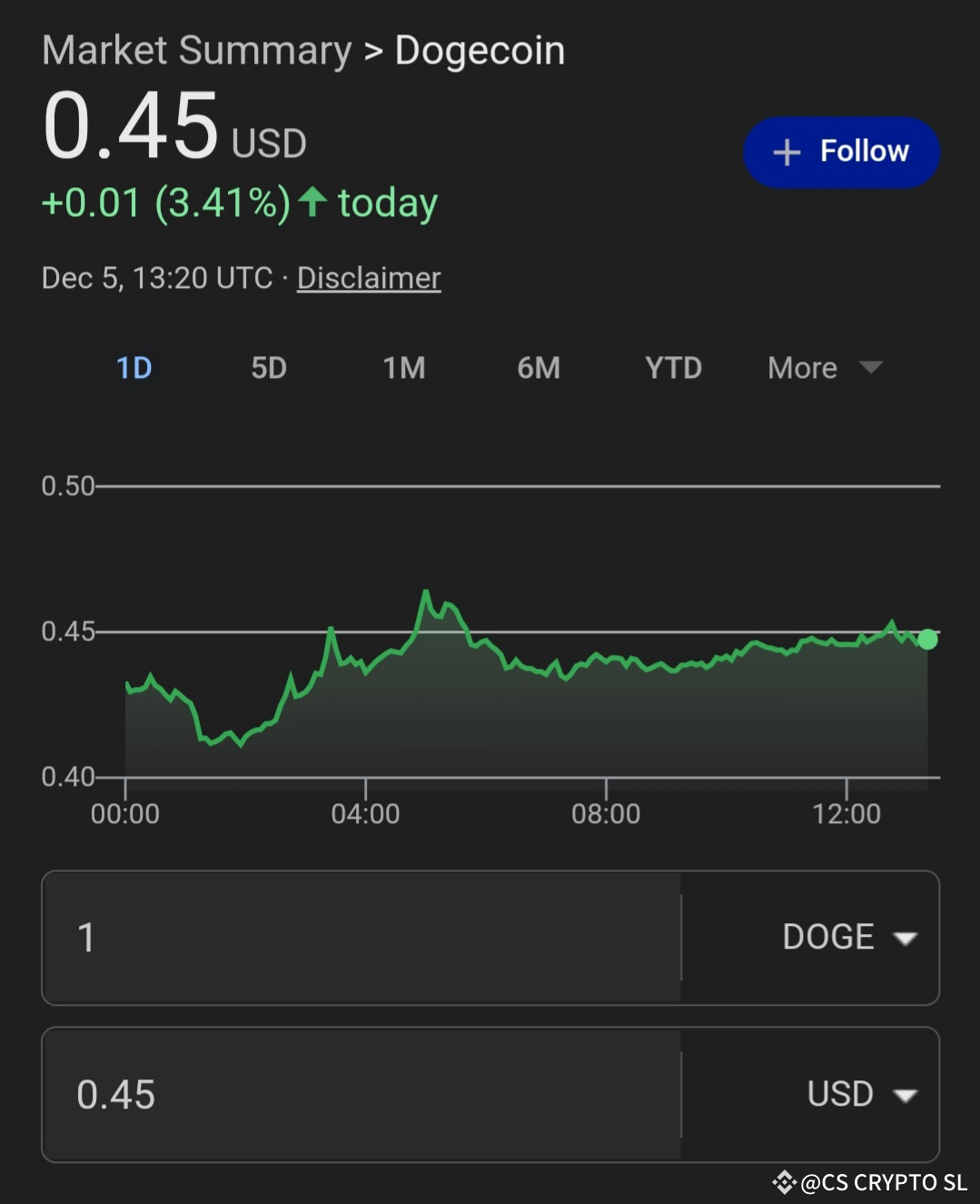The image size is (980, 1204).
Task: Open the Disclaimer link
Action: (368, 277)
